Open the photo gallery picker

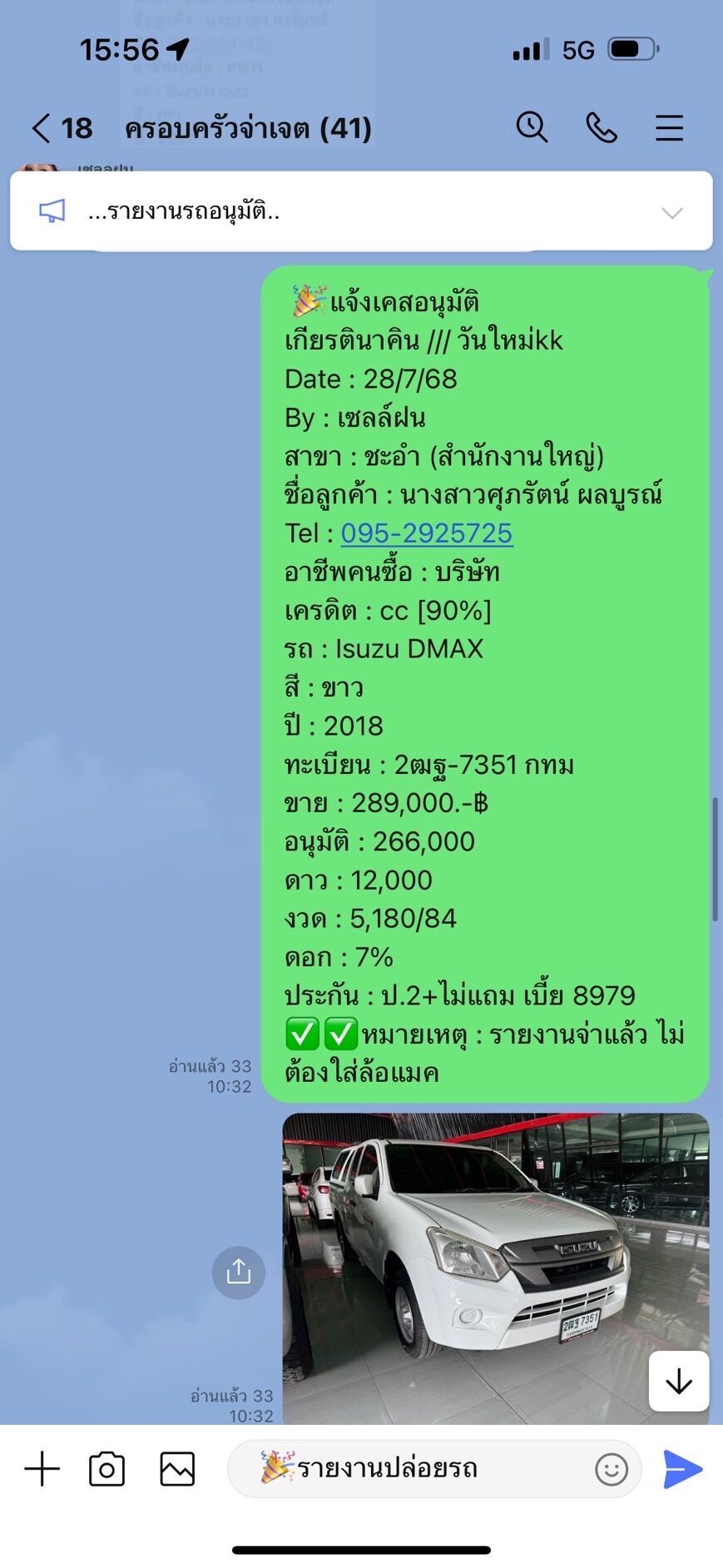[x=177, y=1469]
